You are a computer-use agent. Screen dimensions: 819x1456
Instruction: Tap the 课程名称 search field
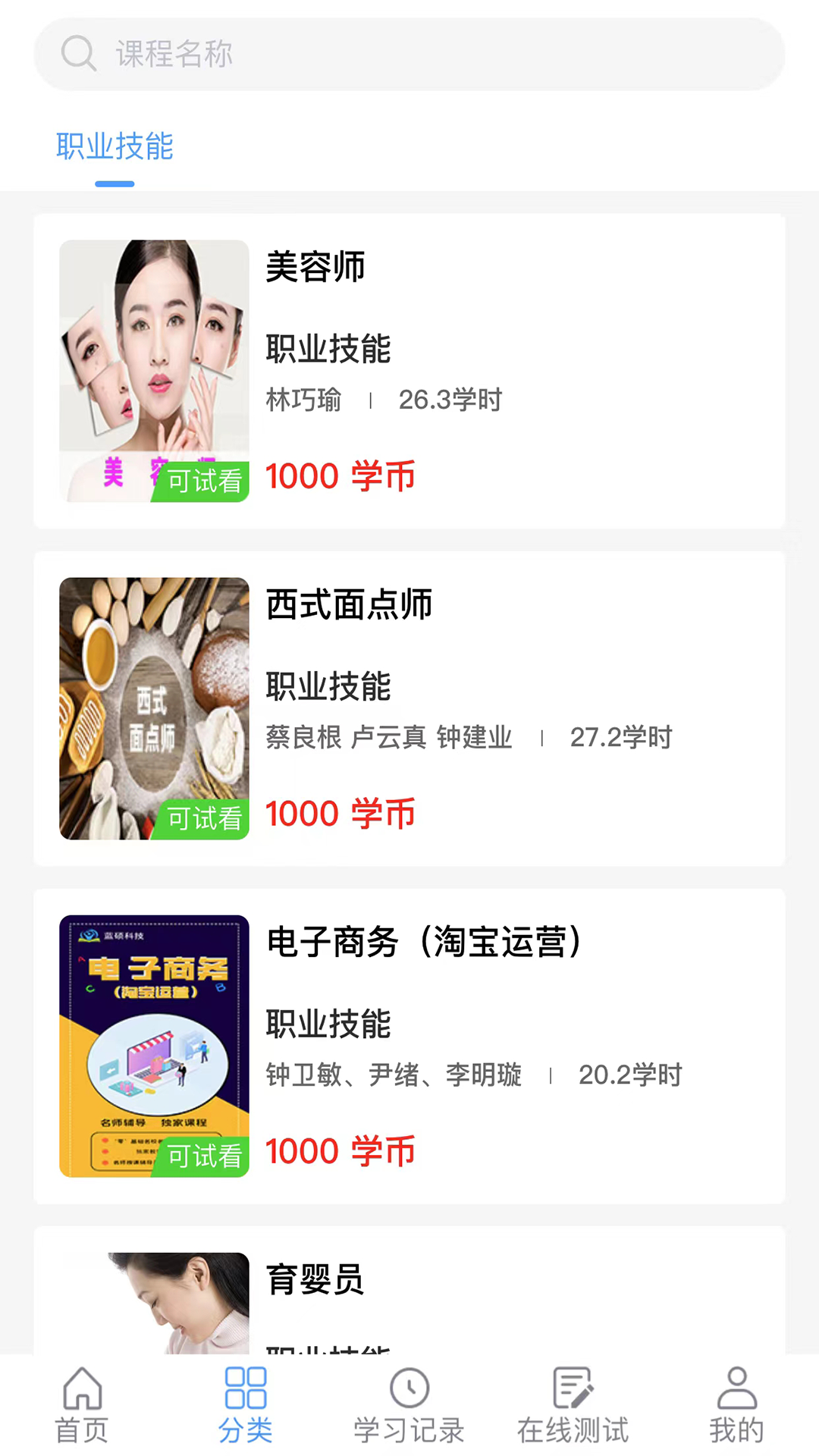coord(409,55)
